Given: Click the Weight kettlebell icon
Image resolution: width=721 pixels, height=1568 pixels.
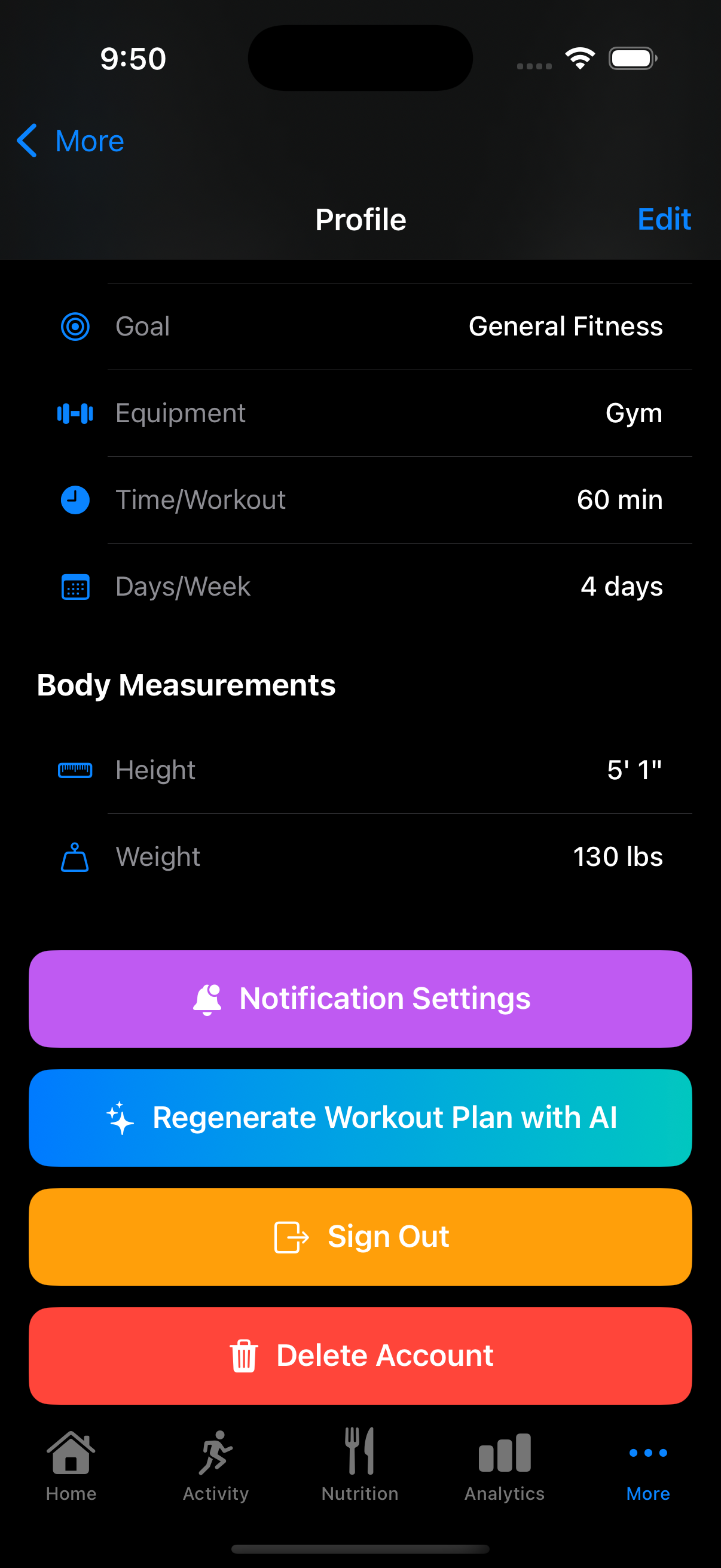Looking at the screenshot, I should pos(74,856).
